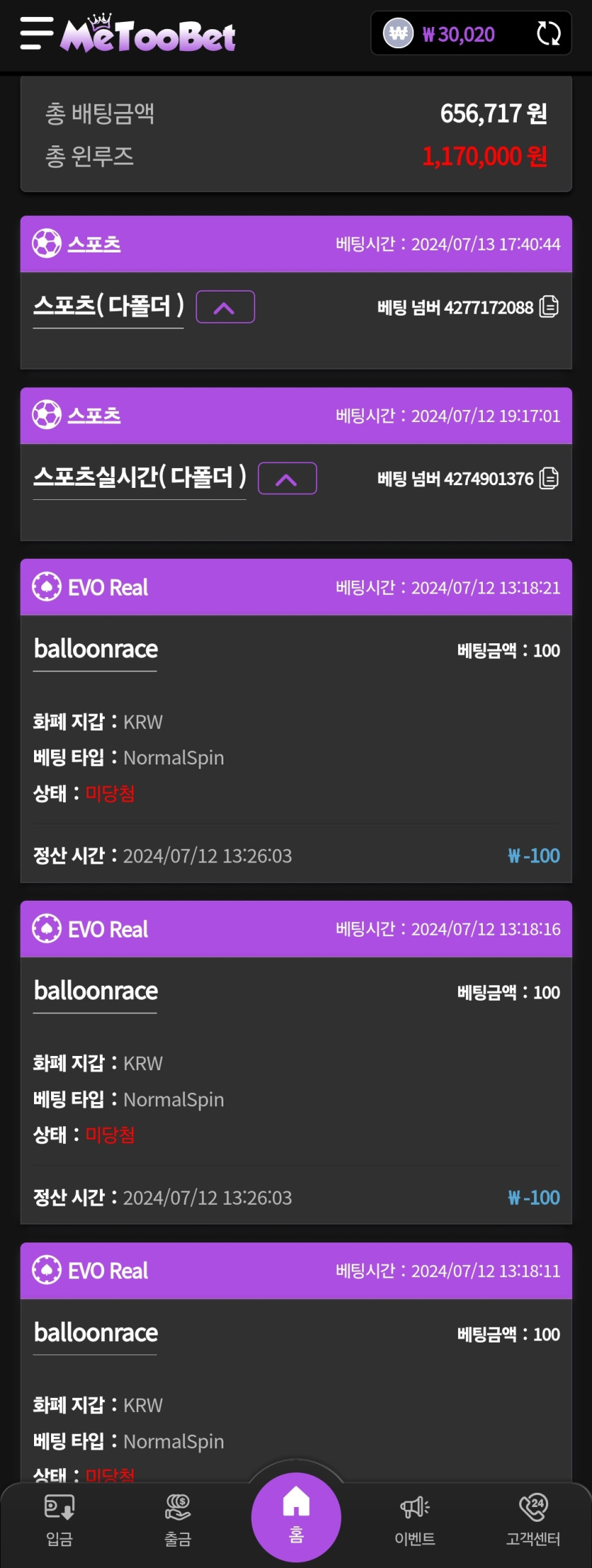This screenshot has height=1568, width=592.
Task: Copy bet number 4274901376
Action: coord(549,479)
